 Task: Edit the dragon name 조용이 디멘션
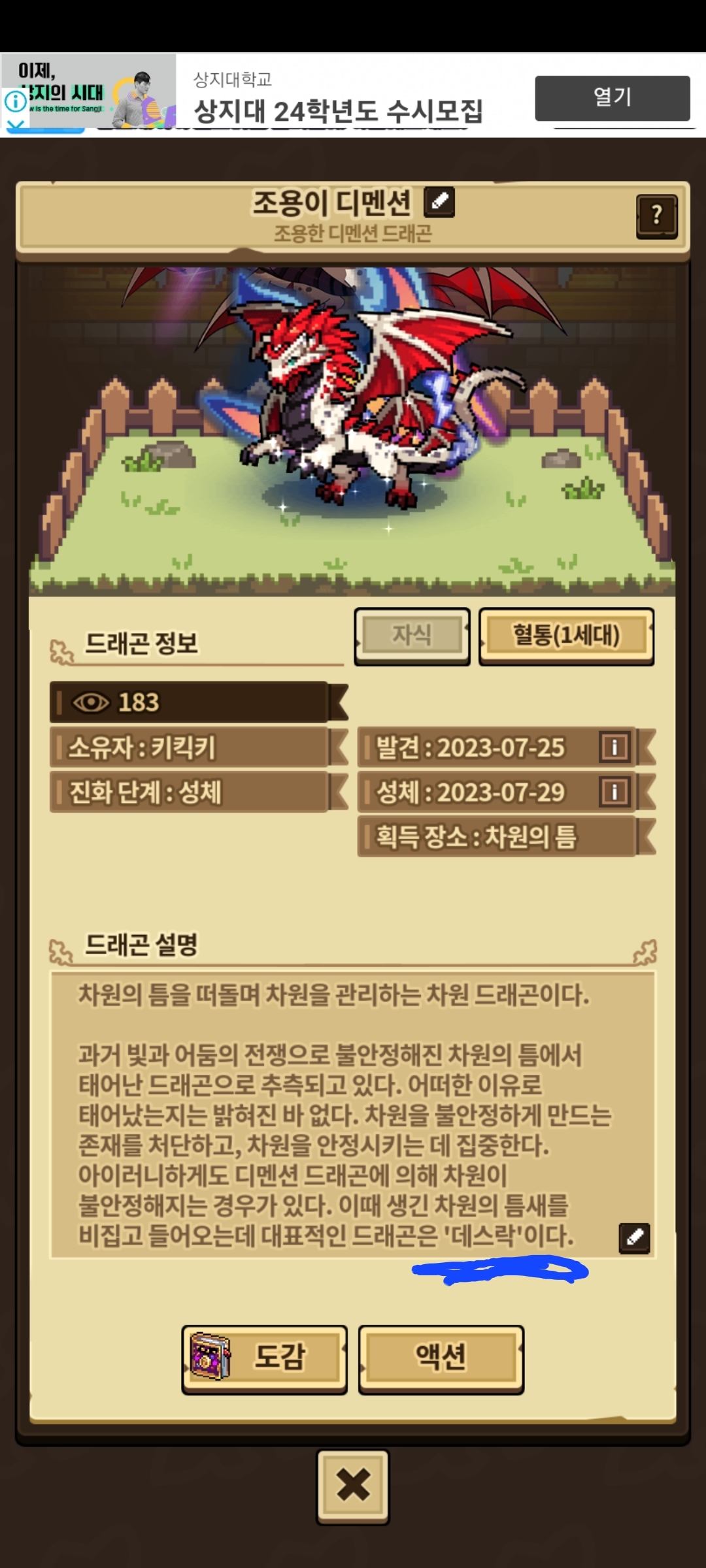coord(439,201)
